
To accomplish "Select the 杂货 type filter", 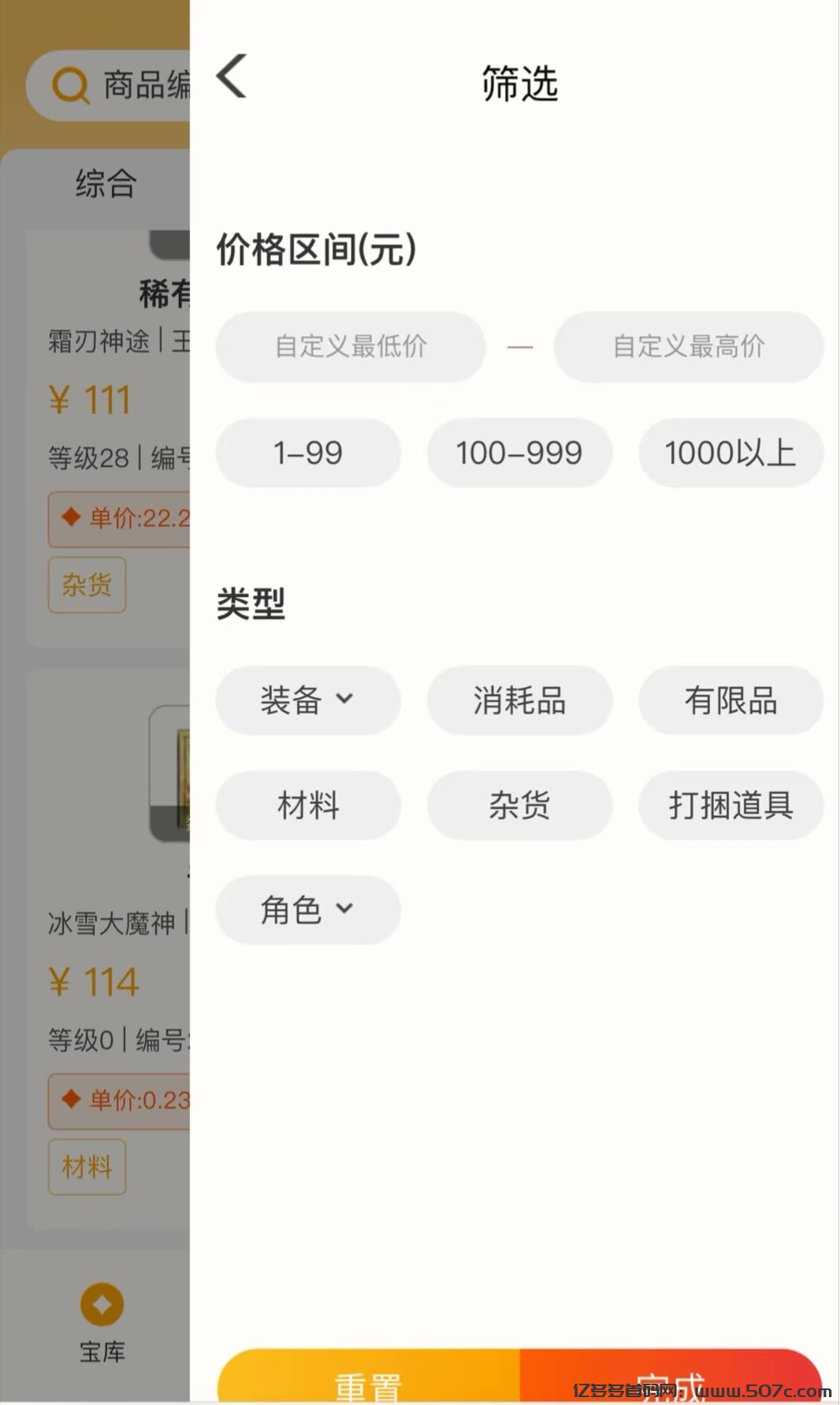I will 519,805.
